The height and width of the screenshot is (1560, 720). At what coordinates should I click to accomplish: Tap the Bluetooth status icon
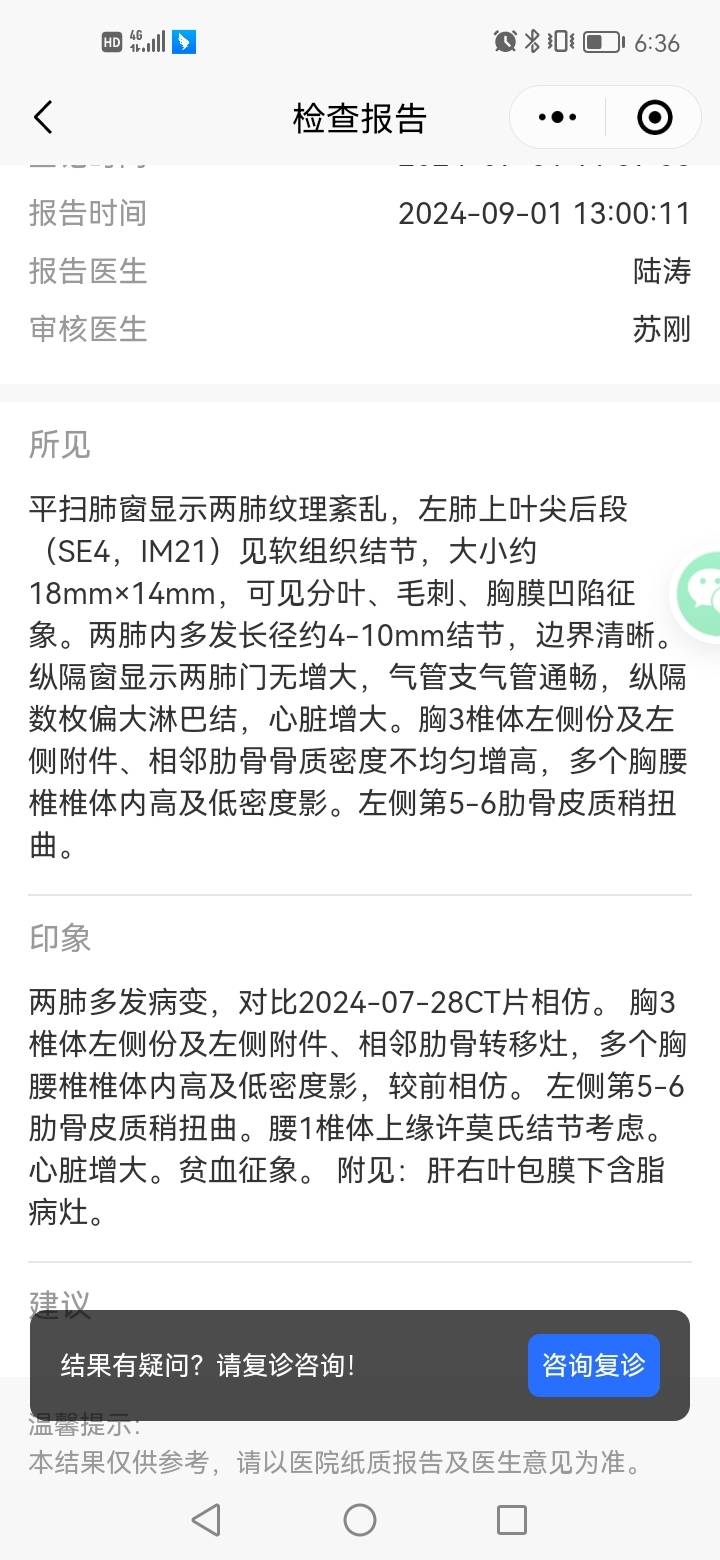pos(531,42)
